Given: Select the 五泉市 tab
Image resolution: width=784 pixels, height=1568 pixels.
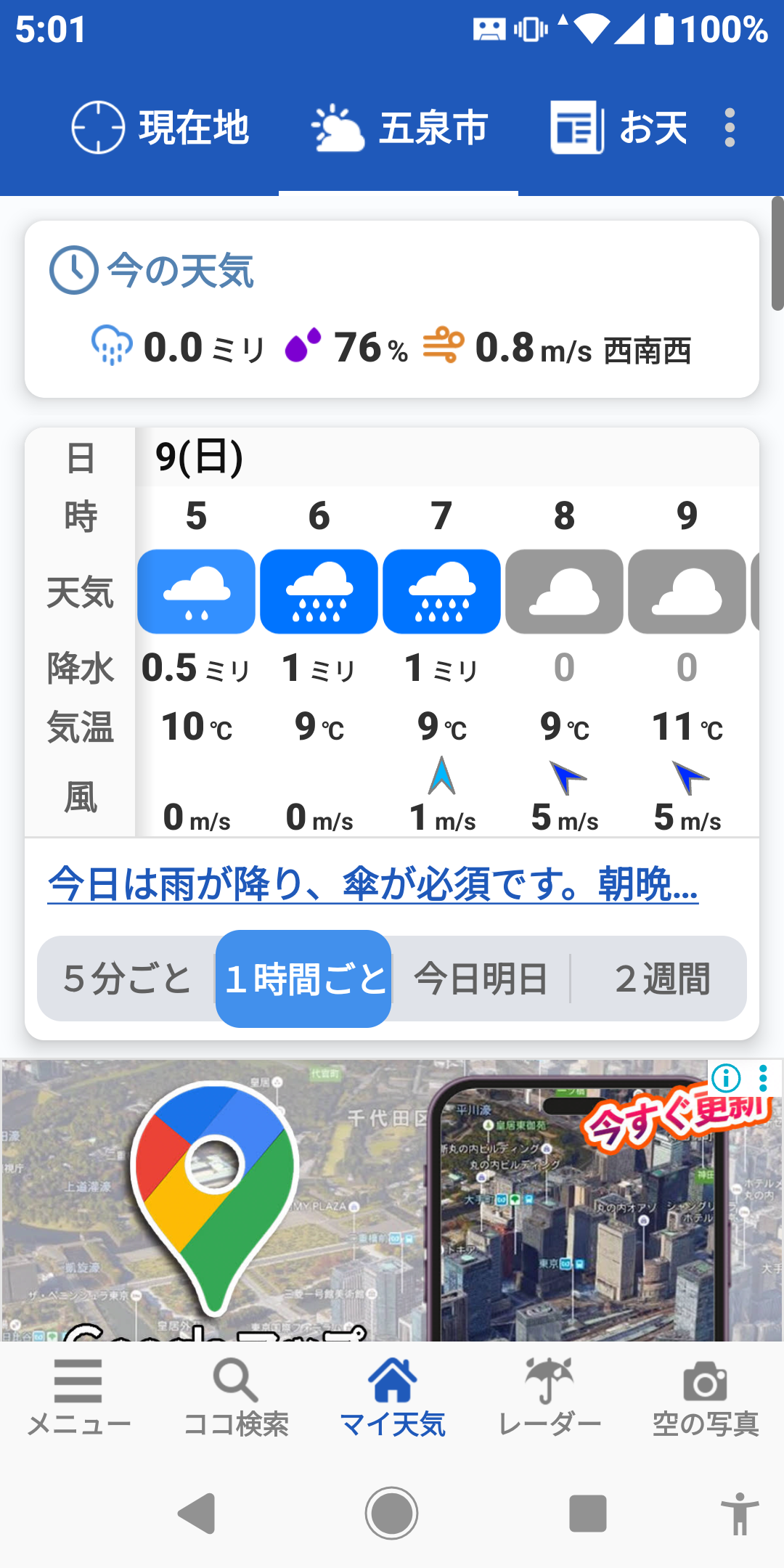Looking at the screenshot, I should (x=399, y=128).
